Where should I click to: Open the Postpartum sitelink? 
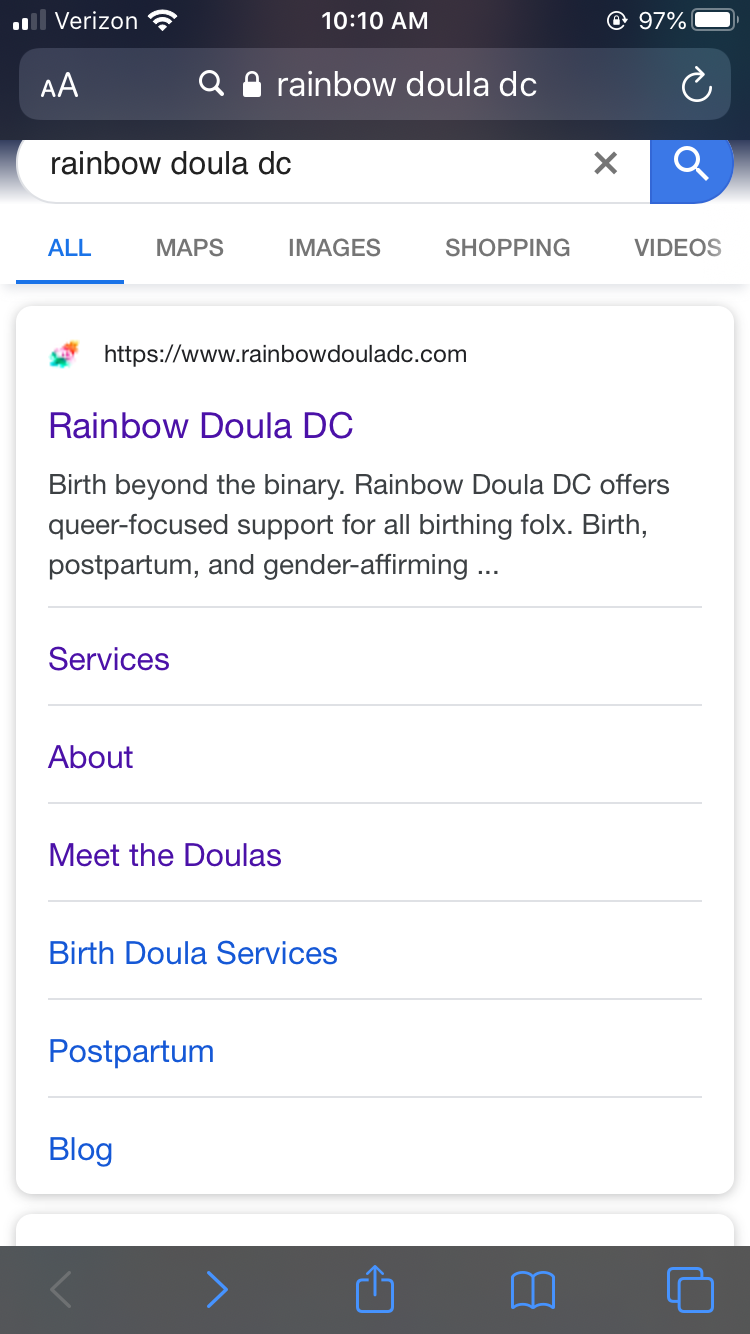tap(131, 1051)
